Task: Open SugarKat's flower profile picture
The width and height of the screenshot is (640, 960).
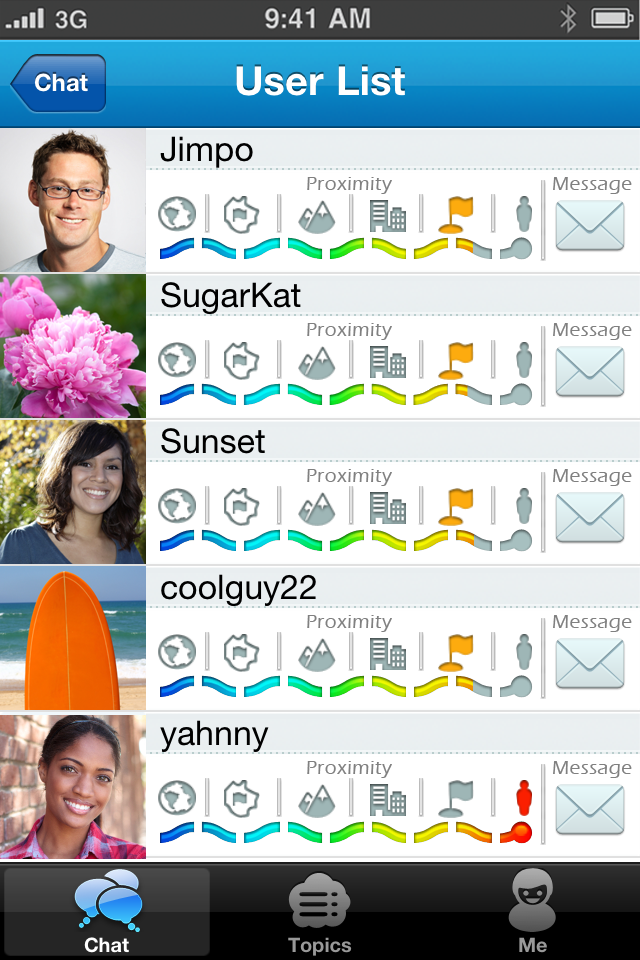Action: point(73,346)
